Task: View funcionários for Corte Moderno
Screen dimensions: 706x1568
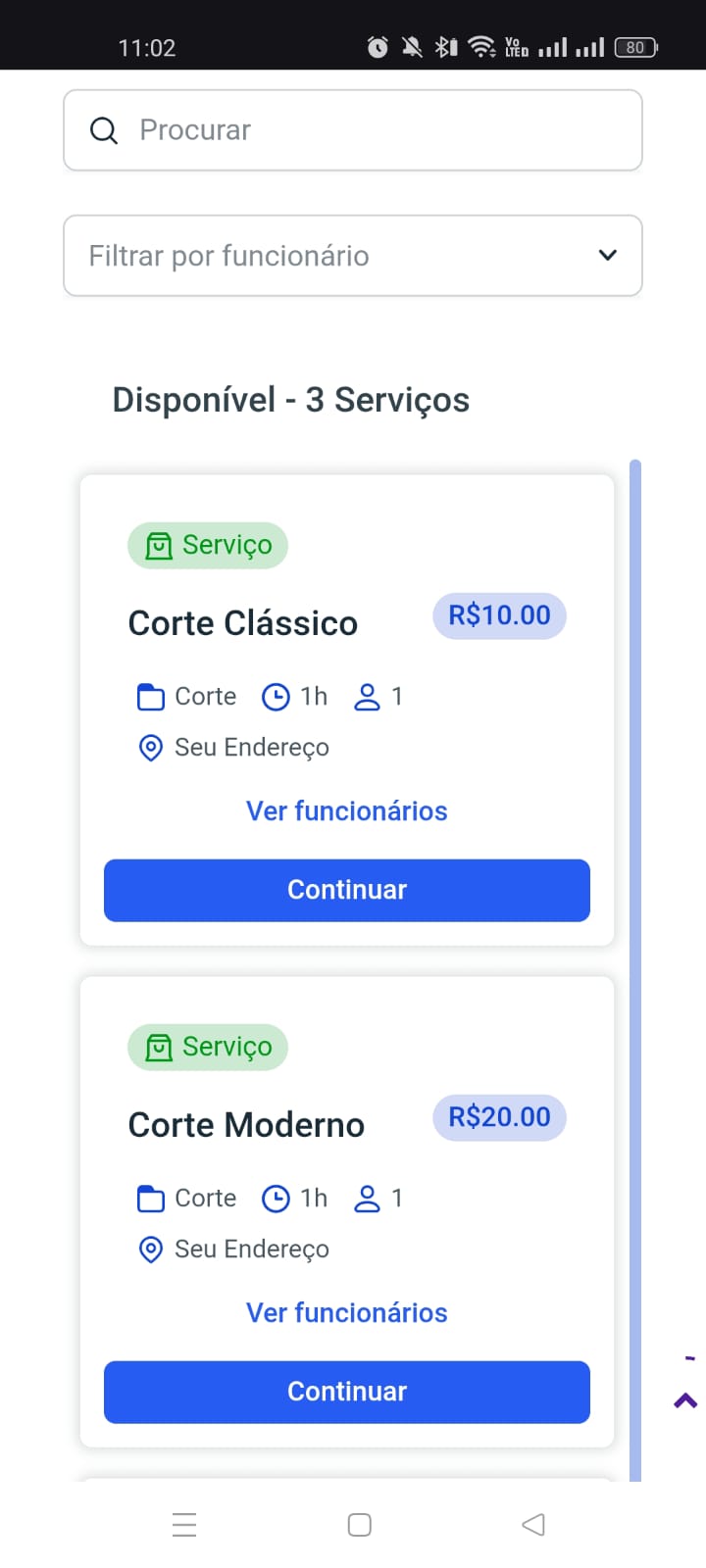Action: pyautogui.click(x=347, y=1312)
